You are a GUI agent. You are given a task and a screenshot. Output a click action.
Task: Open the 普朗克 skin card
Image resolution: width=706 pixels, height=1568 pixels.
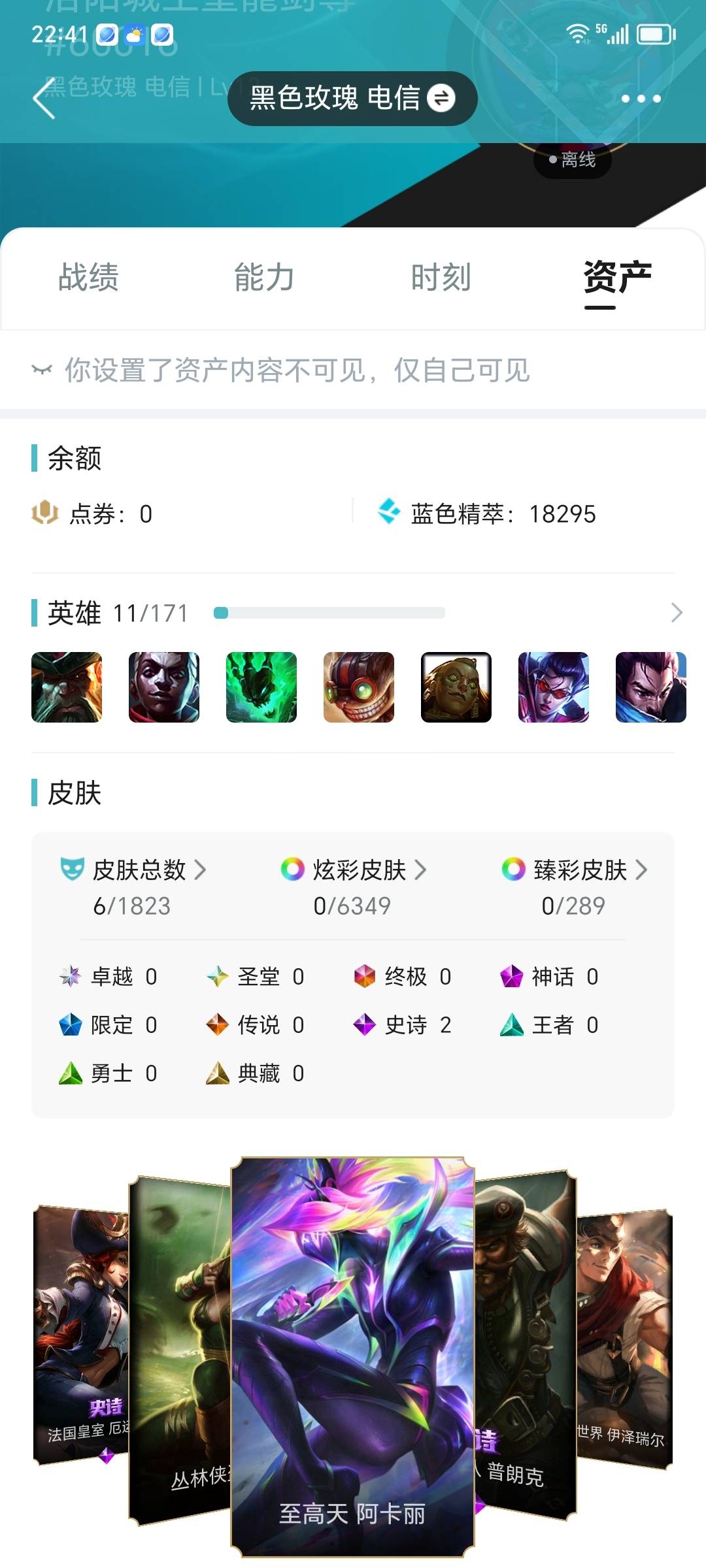pyautogui.click(x=526, y=1346)
